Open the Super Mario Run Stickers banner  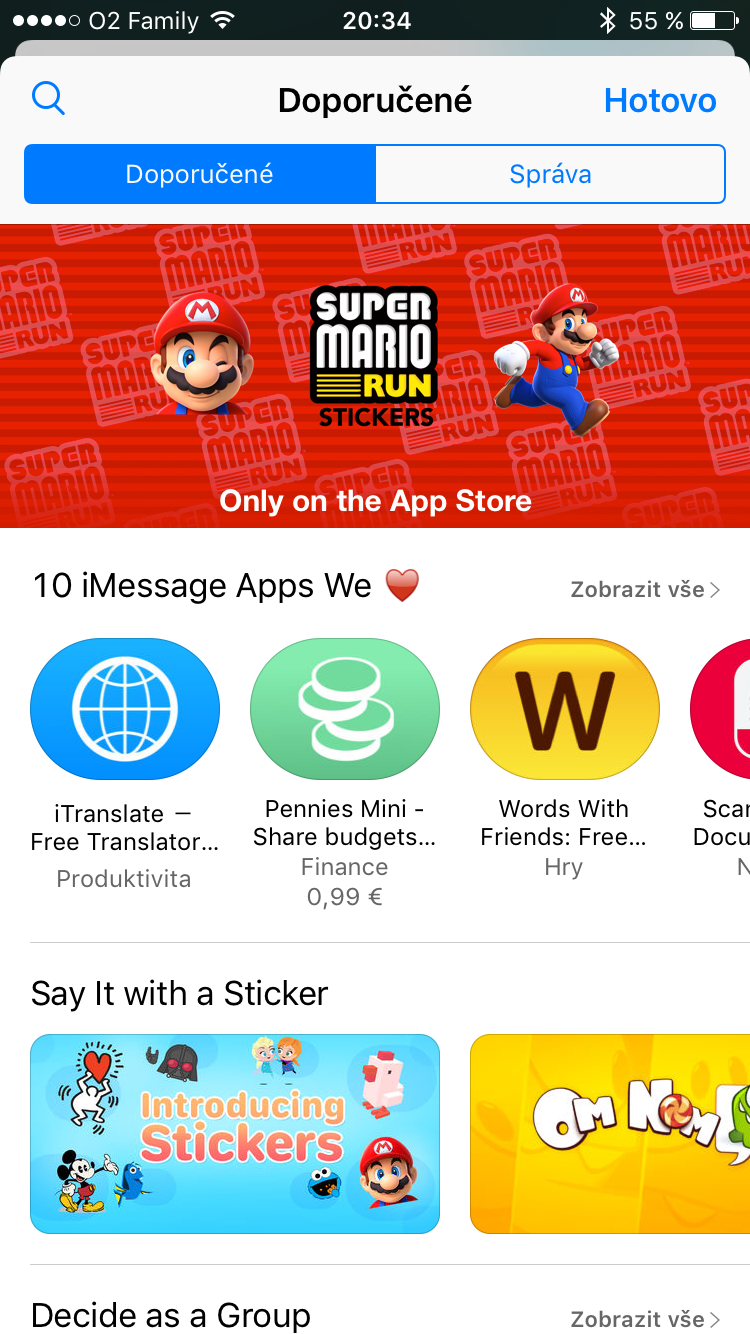(x=375, y=375)
